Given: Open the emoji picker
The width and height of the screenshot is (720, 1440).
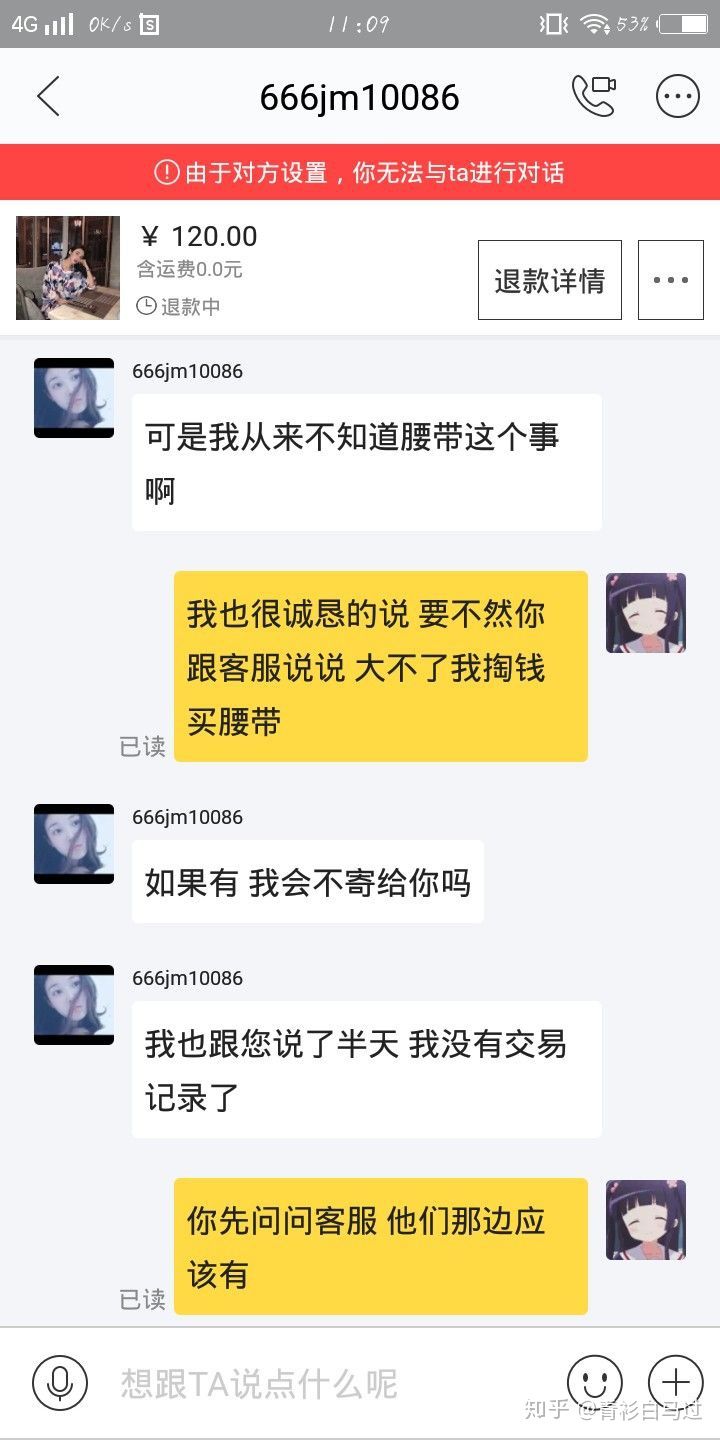Looking at the screenshot, I should pos(595,1383).
